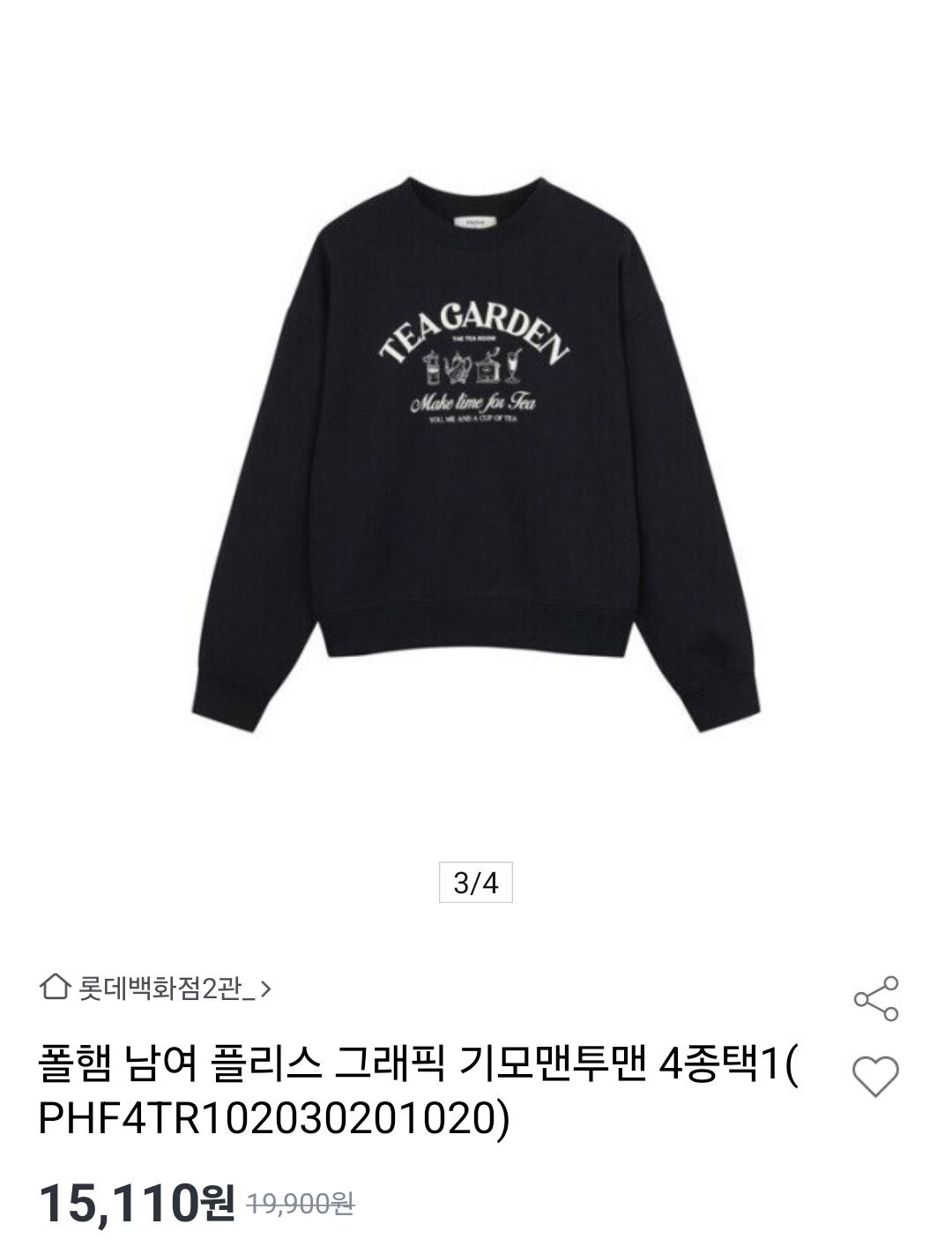Select the 3/4 image counter
Viewport: 952px width, 1254px height.
pyautogui.click(x=476, y=881)
